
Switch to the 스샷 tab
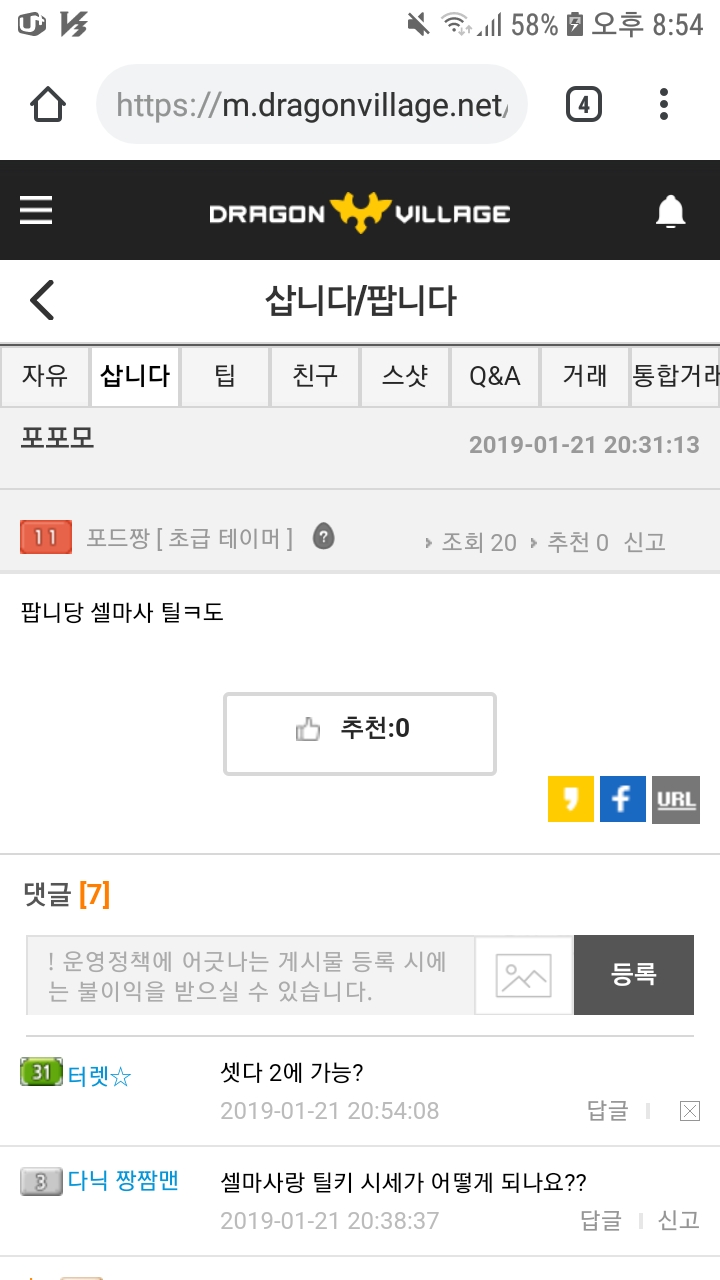tap(405, 377)
